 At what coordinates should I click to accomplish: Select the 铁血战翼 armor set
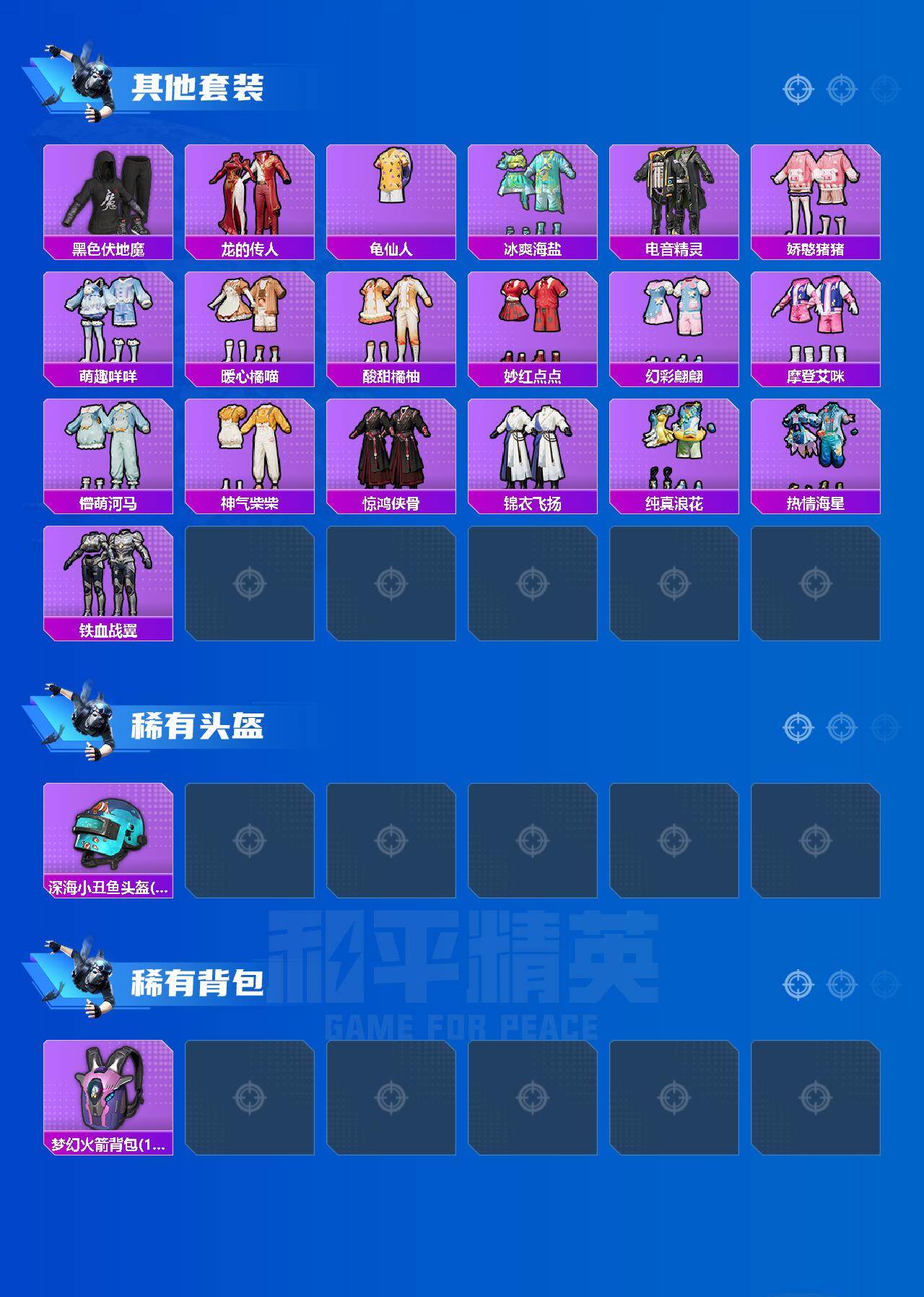[x=108, y=578]
